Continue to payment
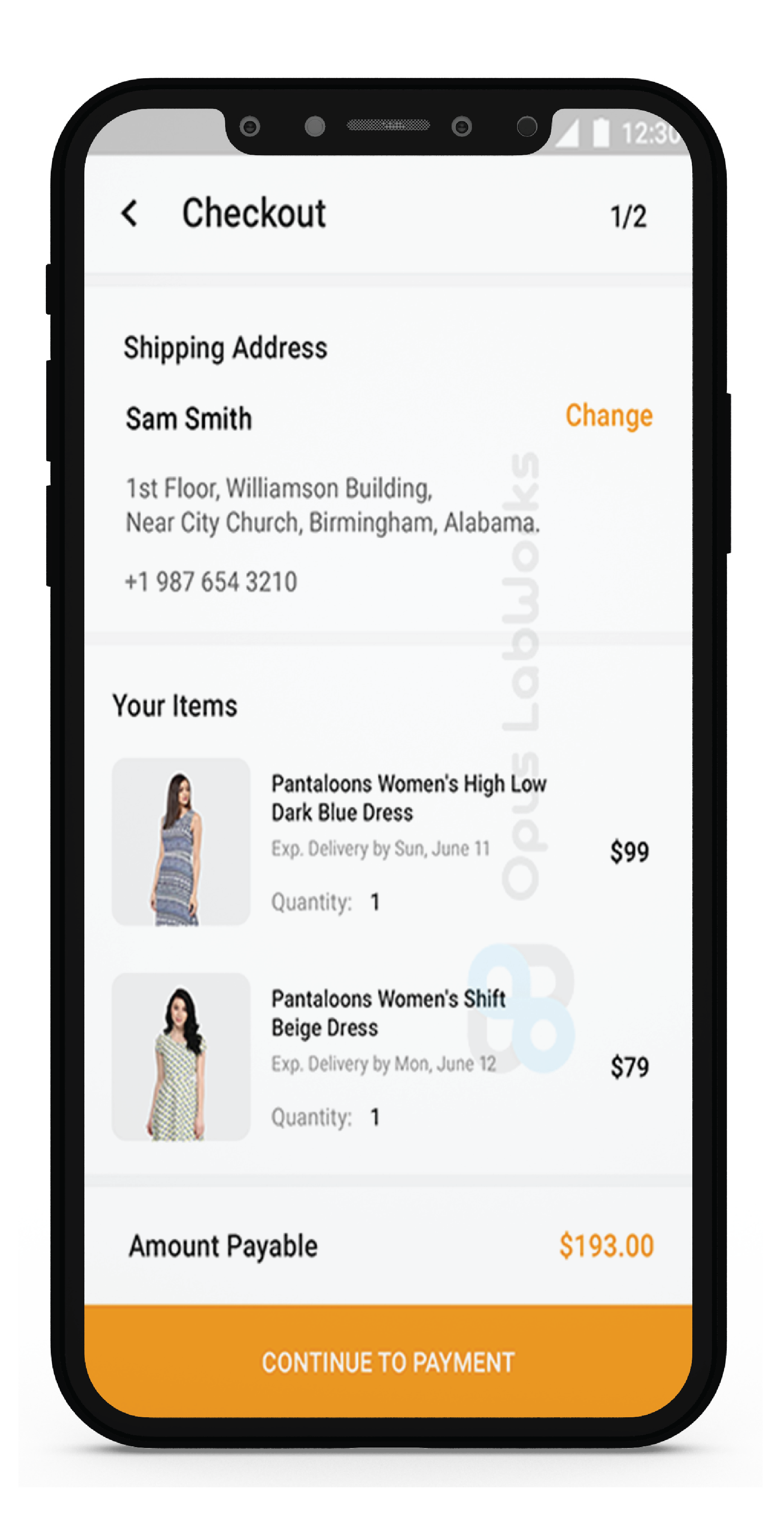Viewport: 784px width, 1534px height. 388,1361
